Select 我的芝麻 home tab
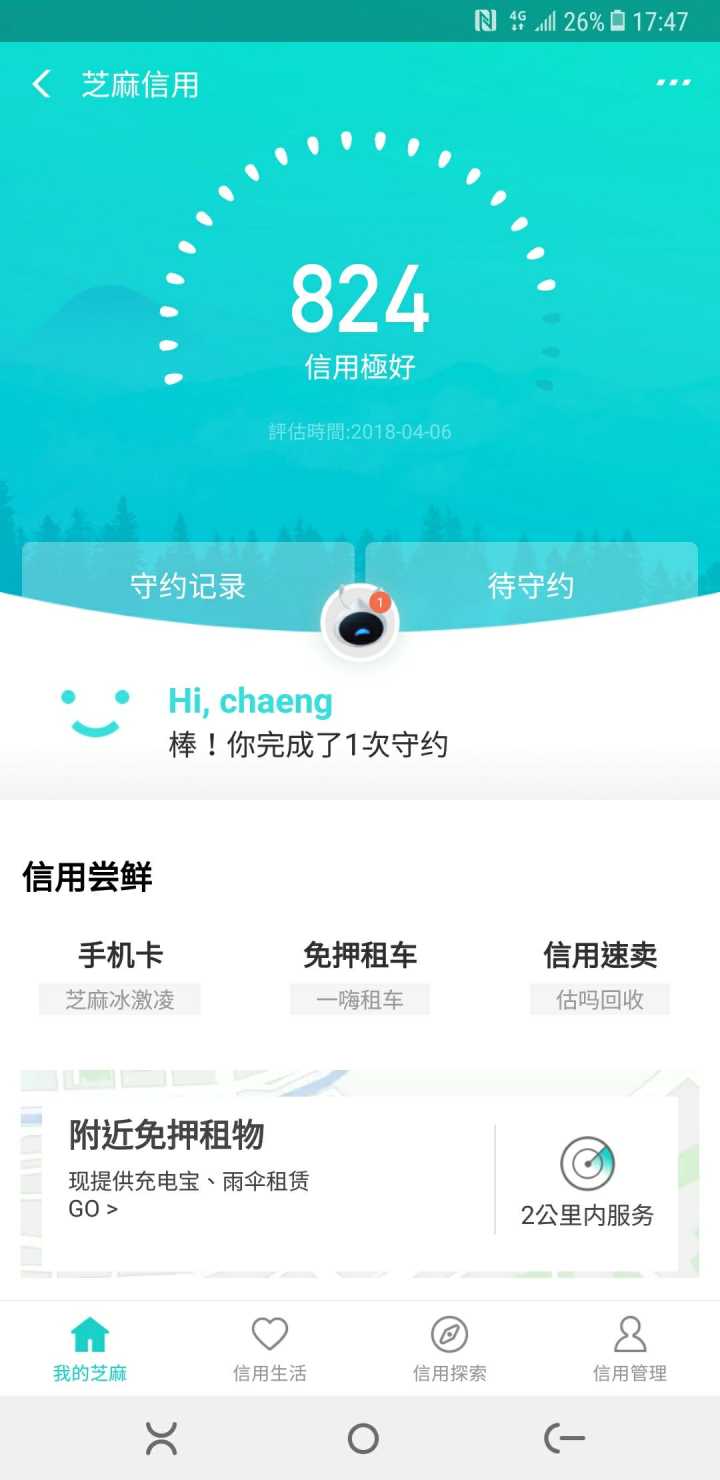This screenshot has height=1480, width=720. point(90,1348)
